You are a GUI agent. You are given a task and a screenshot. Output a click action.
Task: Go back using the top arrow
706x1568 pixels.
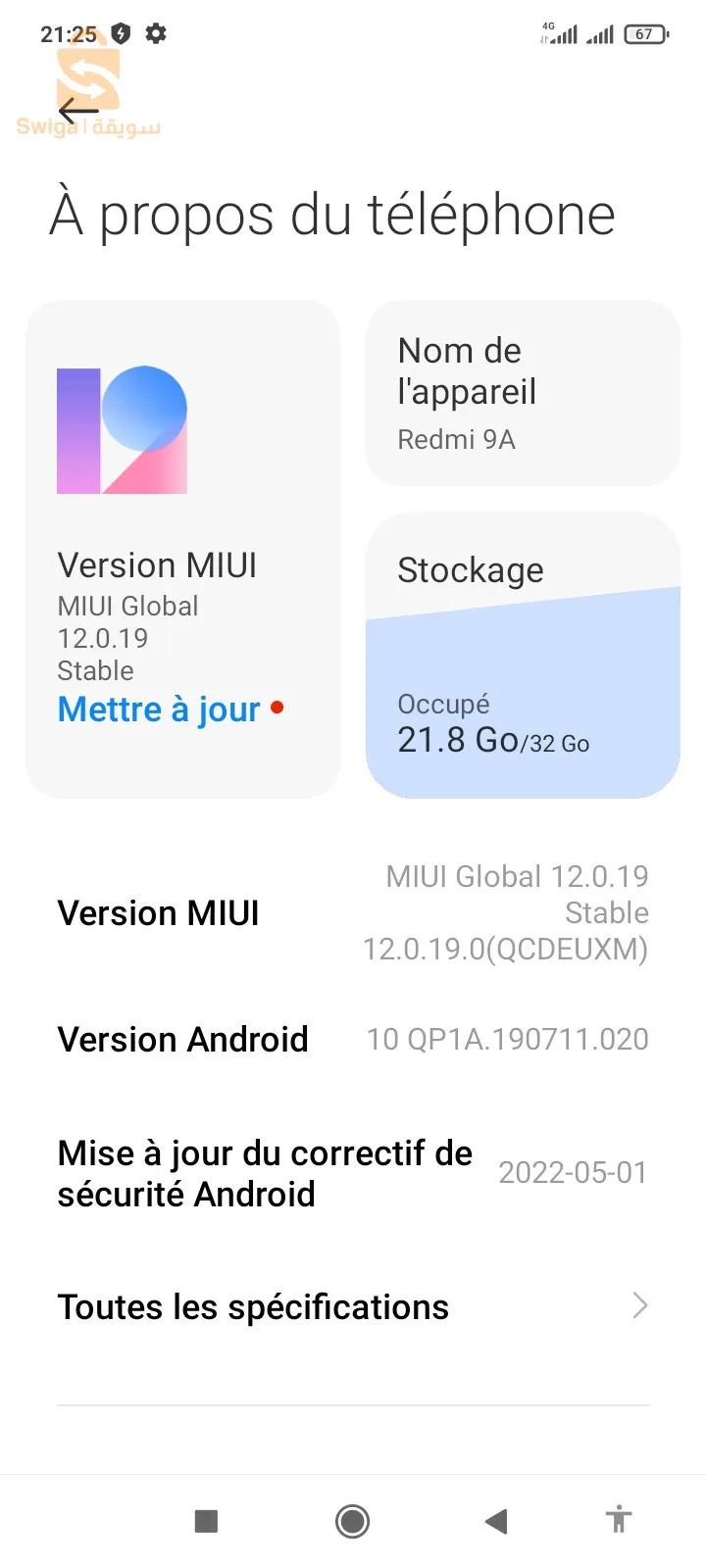(78, 111)
